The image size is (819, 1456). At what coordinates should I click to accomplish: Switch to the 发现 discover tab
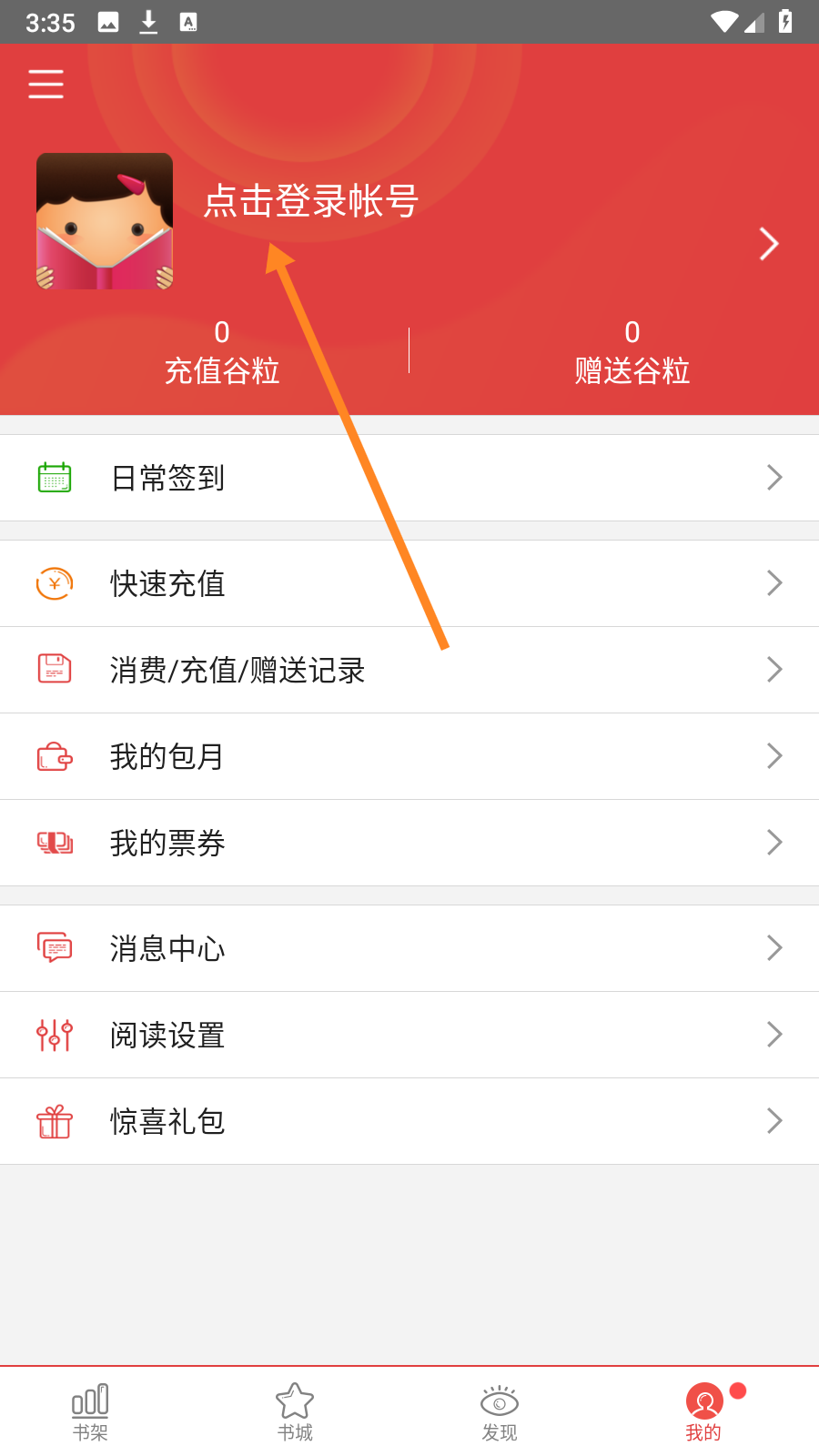point(500,1412)
